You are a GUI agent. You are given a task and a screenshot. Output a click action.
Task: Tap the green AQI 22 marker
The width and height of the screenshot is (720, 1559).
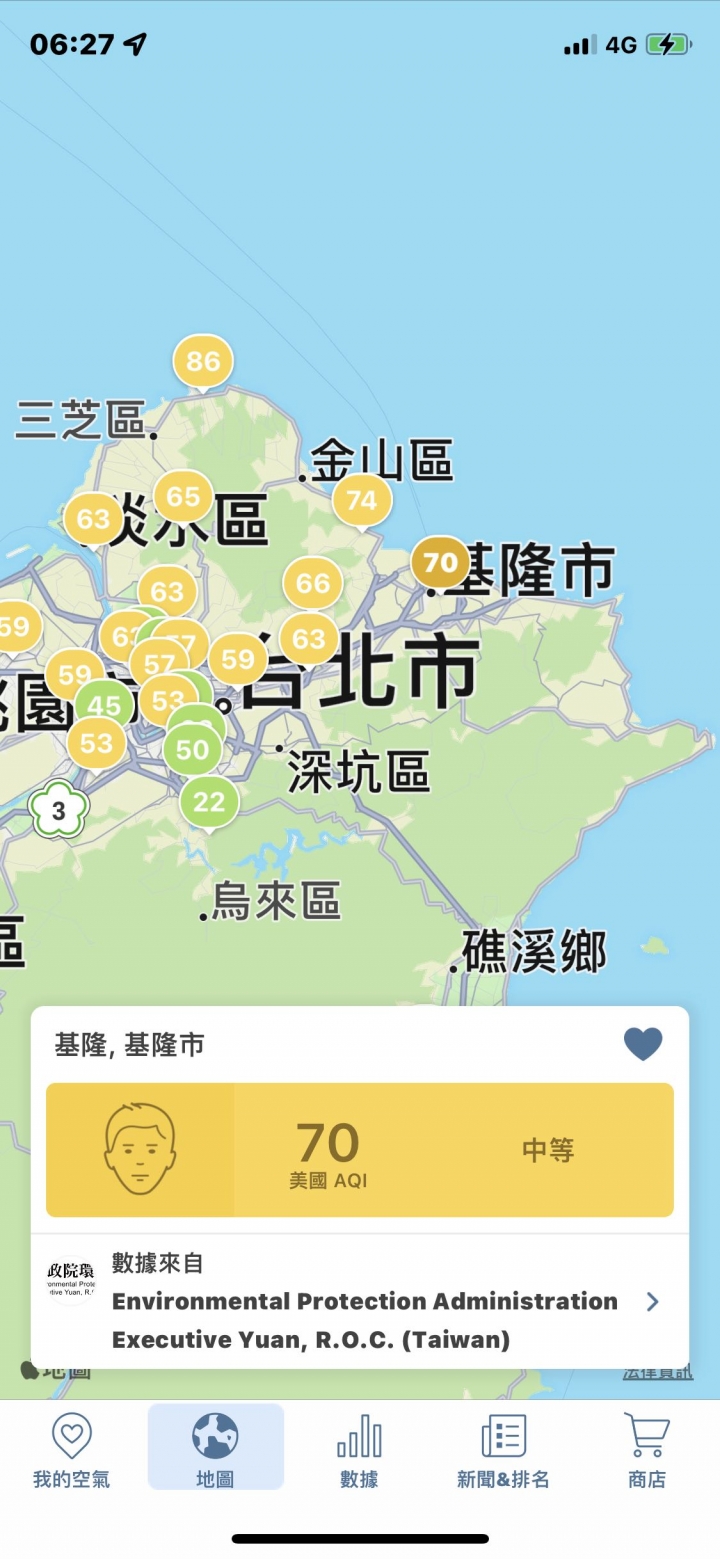point(209,802)
